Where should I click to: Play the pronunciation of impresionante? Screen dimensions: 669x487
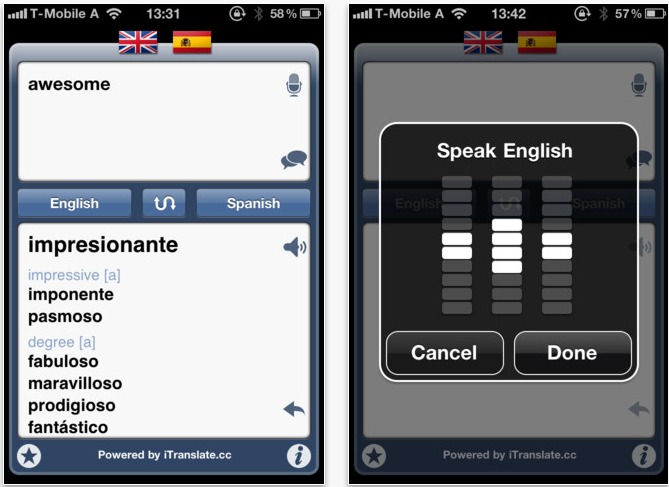(294, 246)
